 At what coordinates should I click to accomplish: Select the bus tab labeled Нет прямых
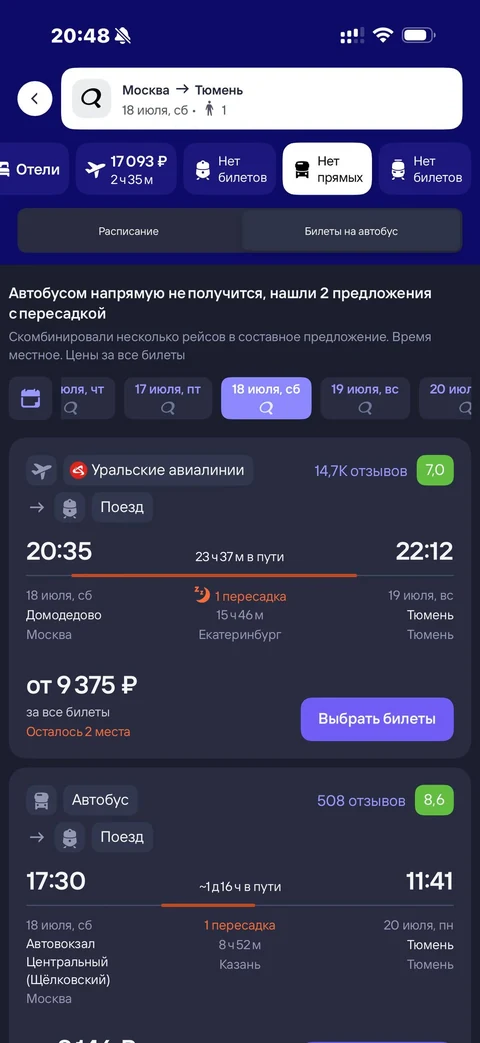click(x=327, y=169)
